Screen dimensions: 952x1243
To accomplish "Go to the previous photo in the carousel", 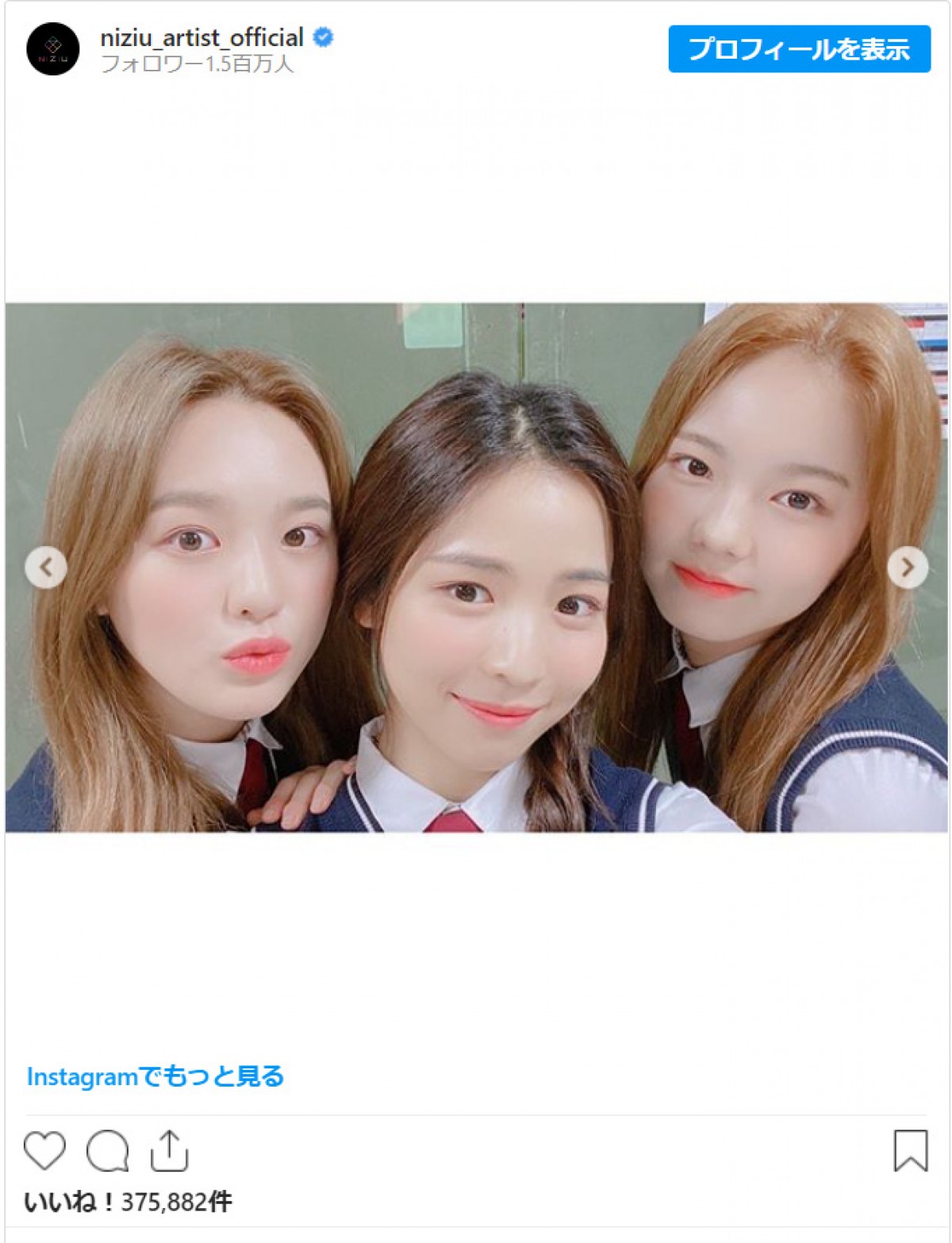I will (46, 567).
